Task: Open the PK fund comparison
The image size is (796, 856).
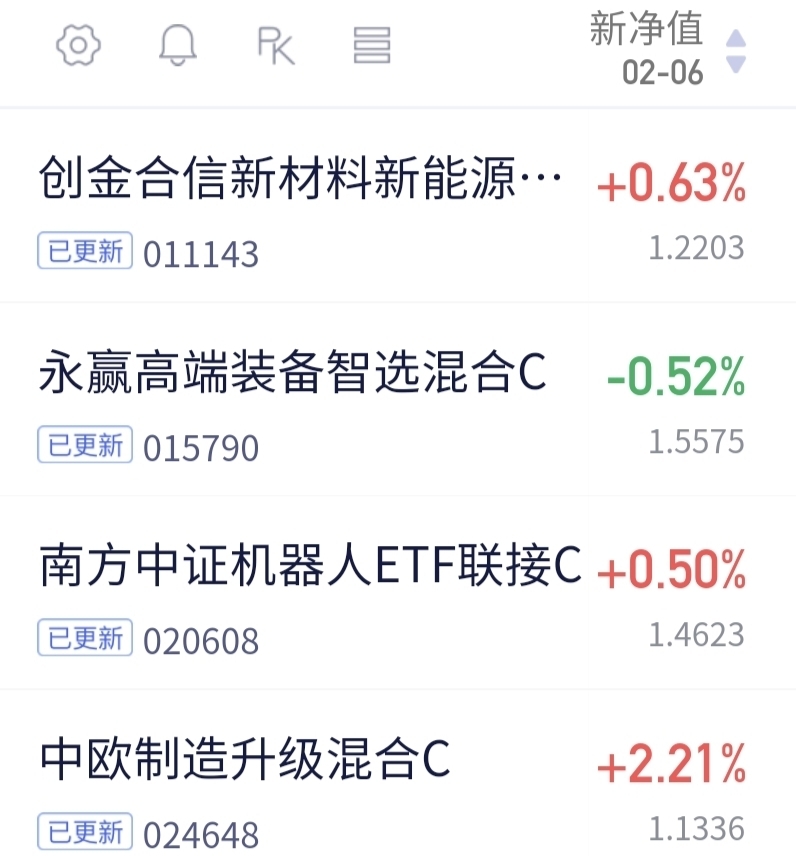Action: pos(275,46)
